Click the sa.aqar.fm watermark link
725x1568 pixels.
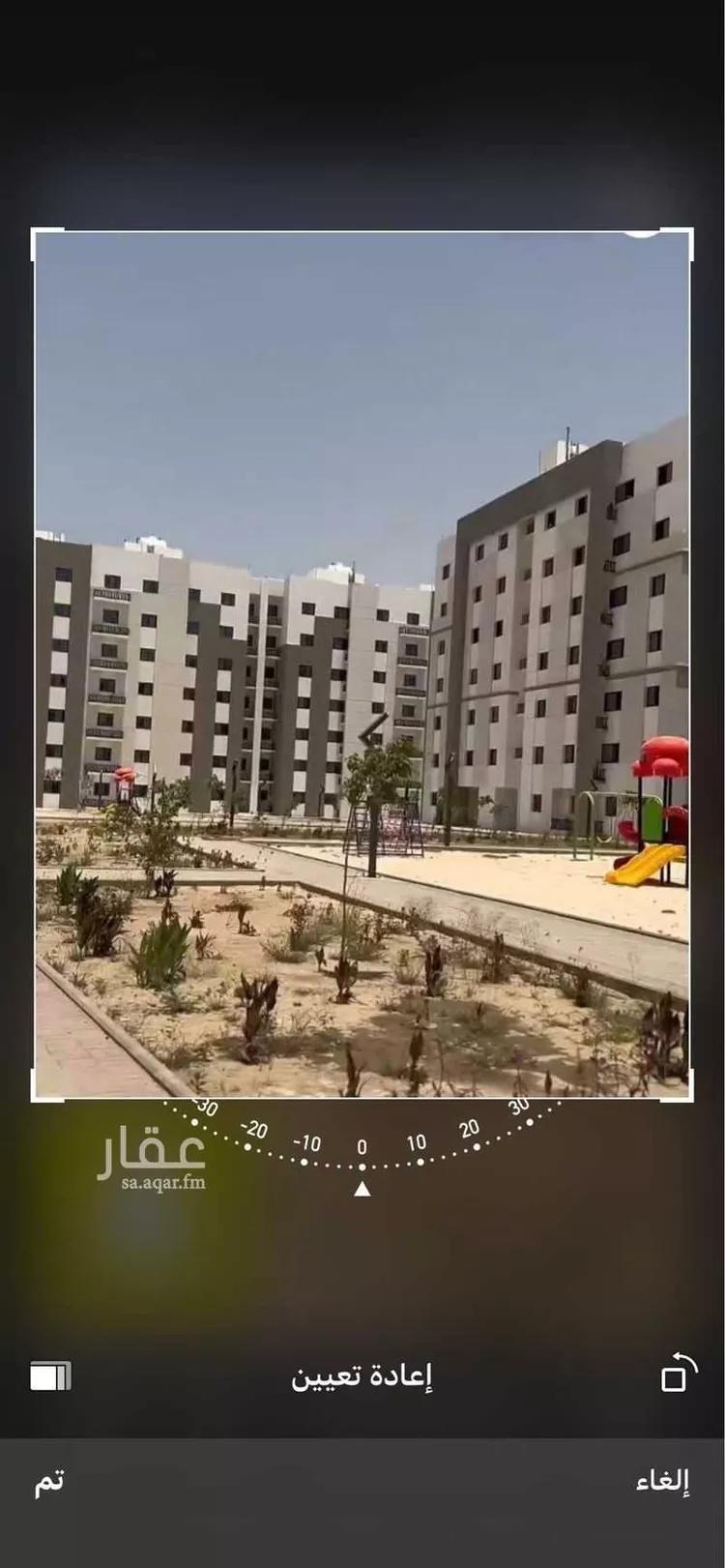[x=164, y=1182]
